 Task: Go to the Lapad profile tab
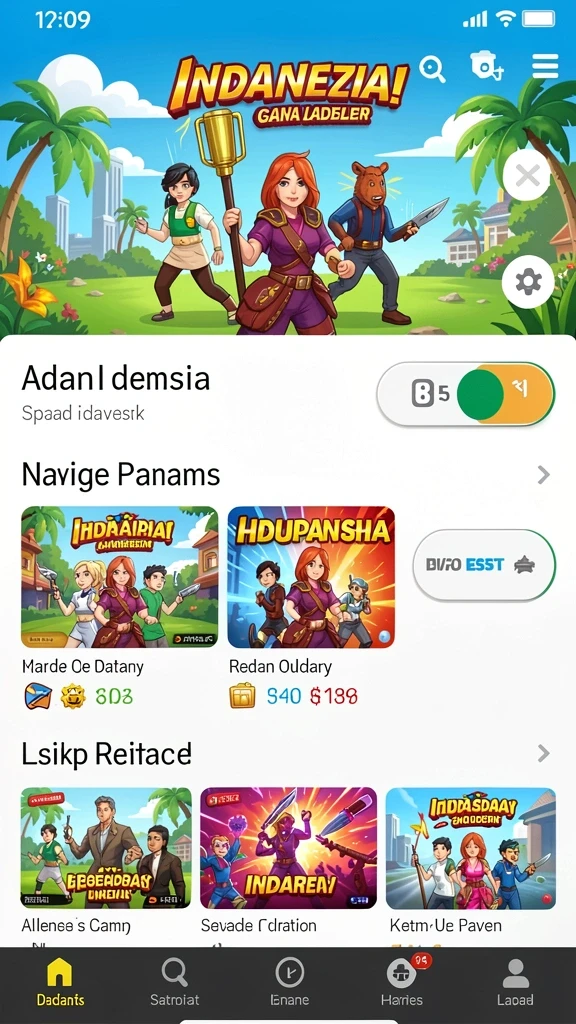515,982
